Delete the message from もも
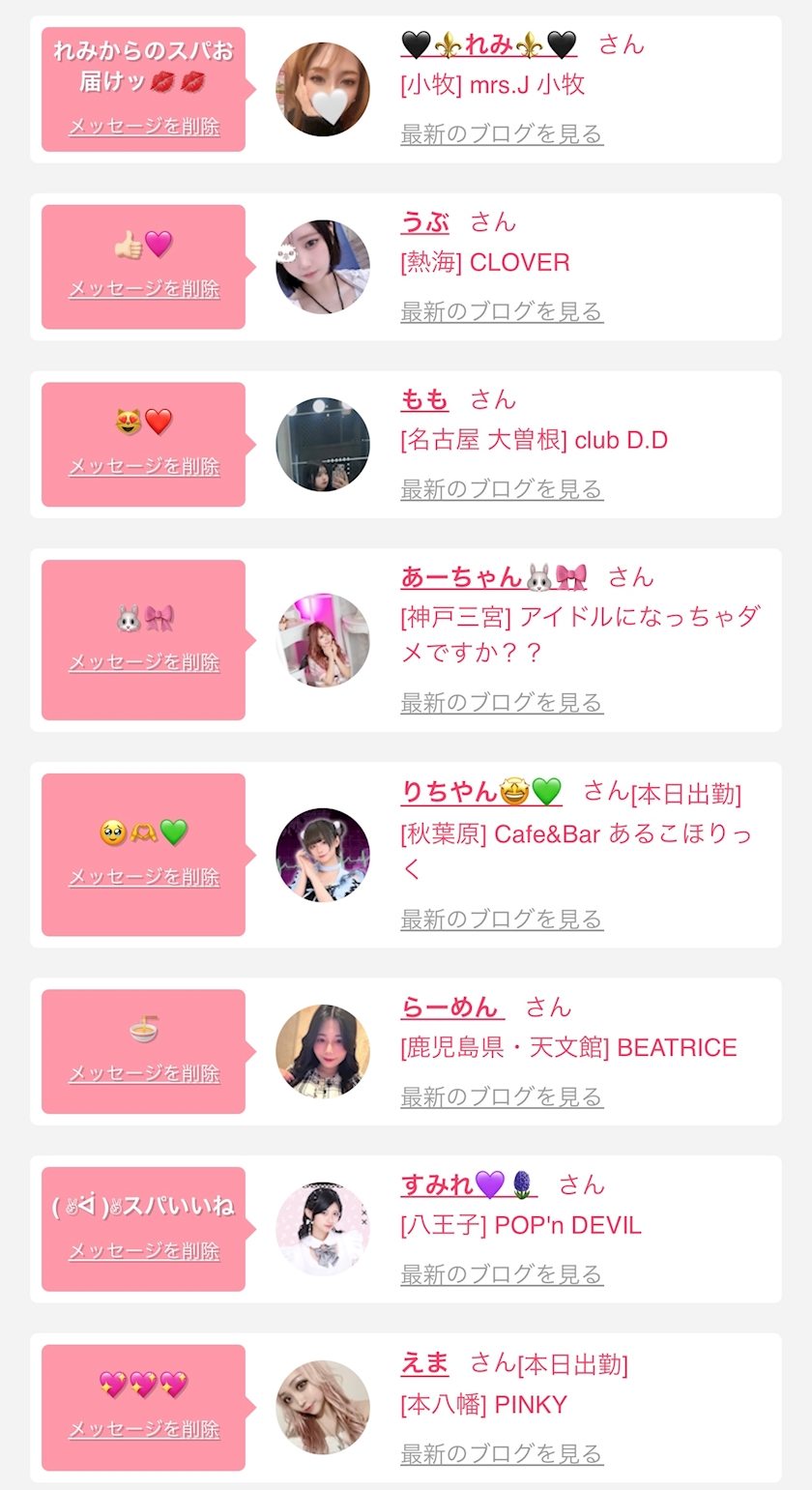The height and width of the screenshot is (1490, 812). (144, 466)
